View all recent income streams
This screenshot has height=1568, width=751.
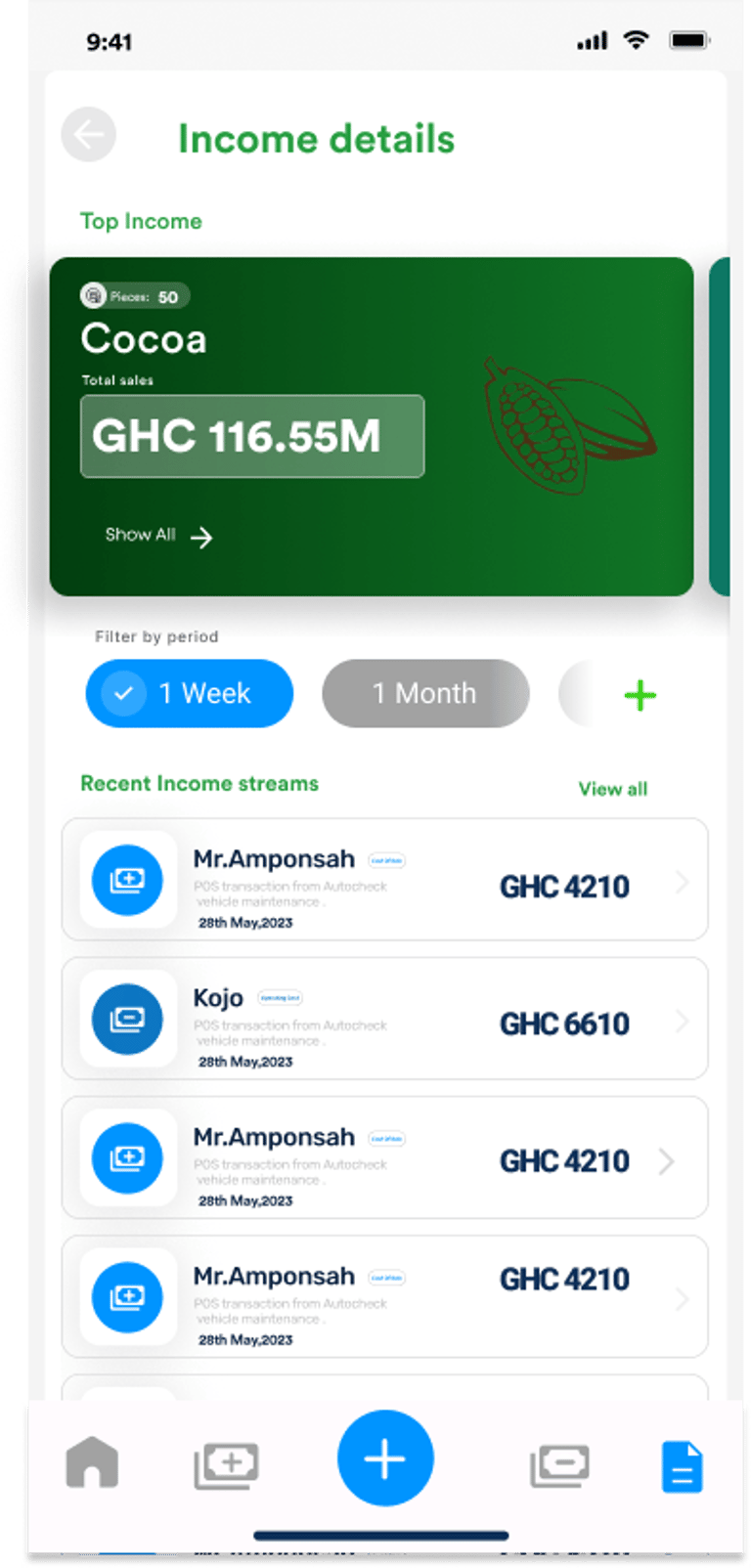coord(613,789)
